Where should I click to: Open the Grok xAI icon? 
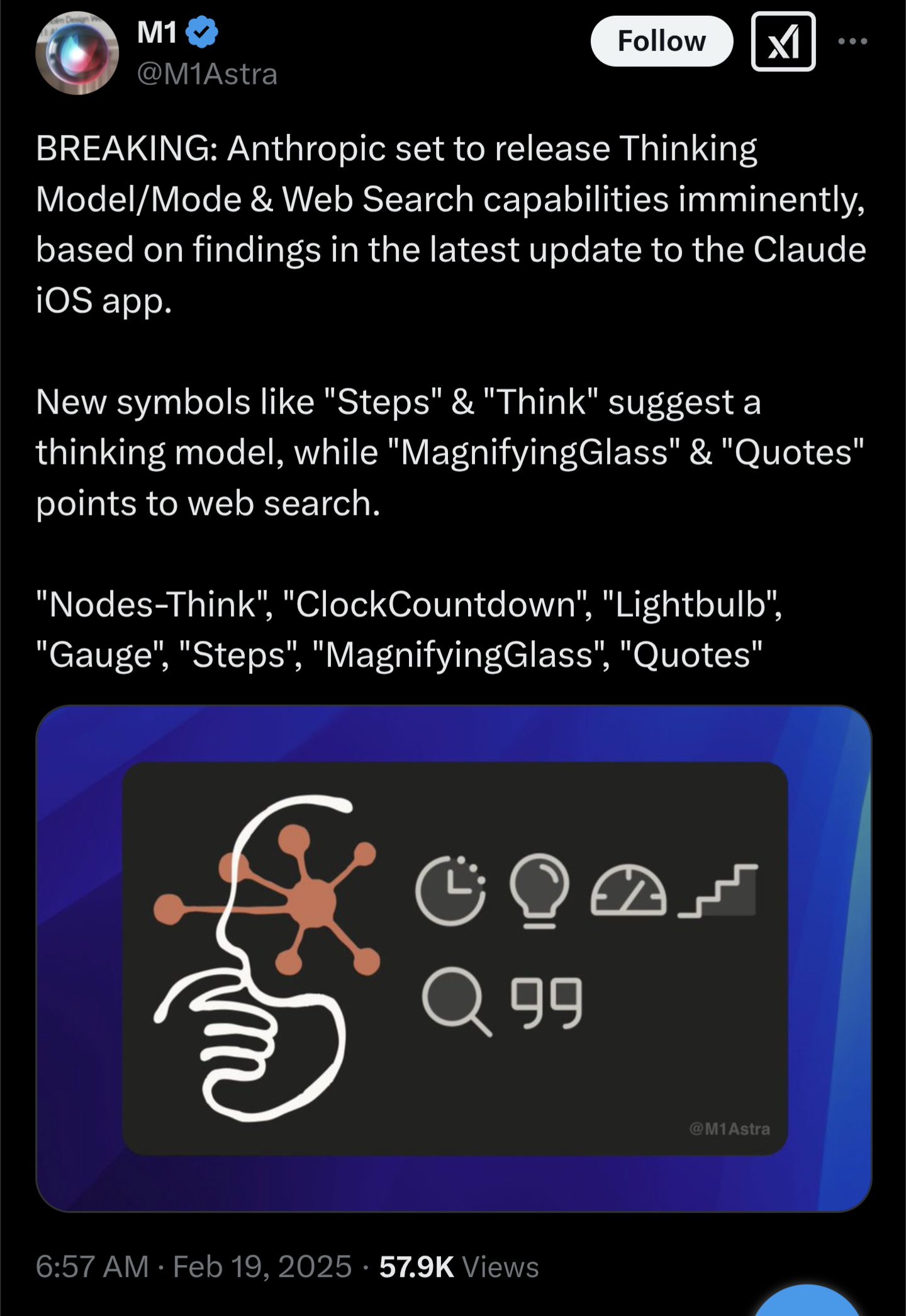(x=783, y=42)
